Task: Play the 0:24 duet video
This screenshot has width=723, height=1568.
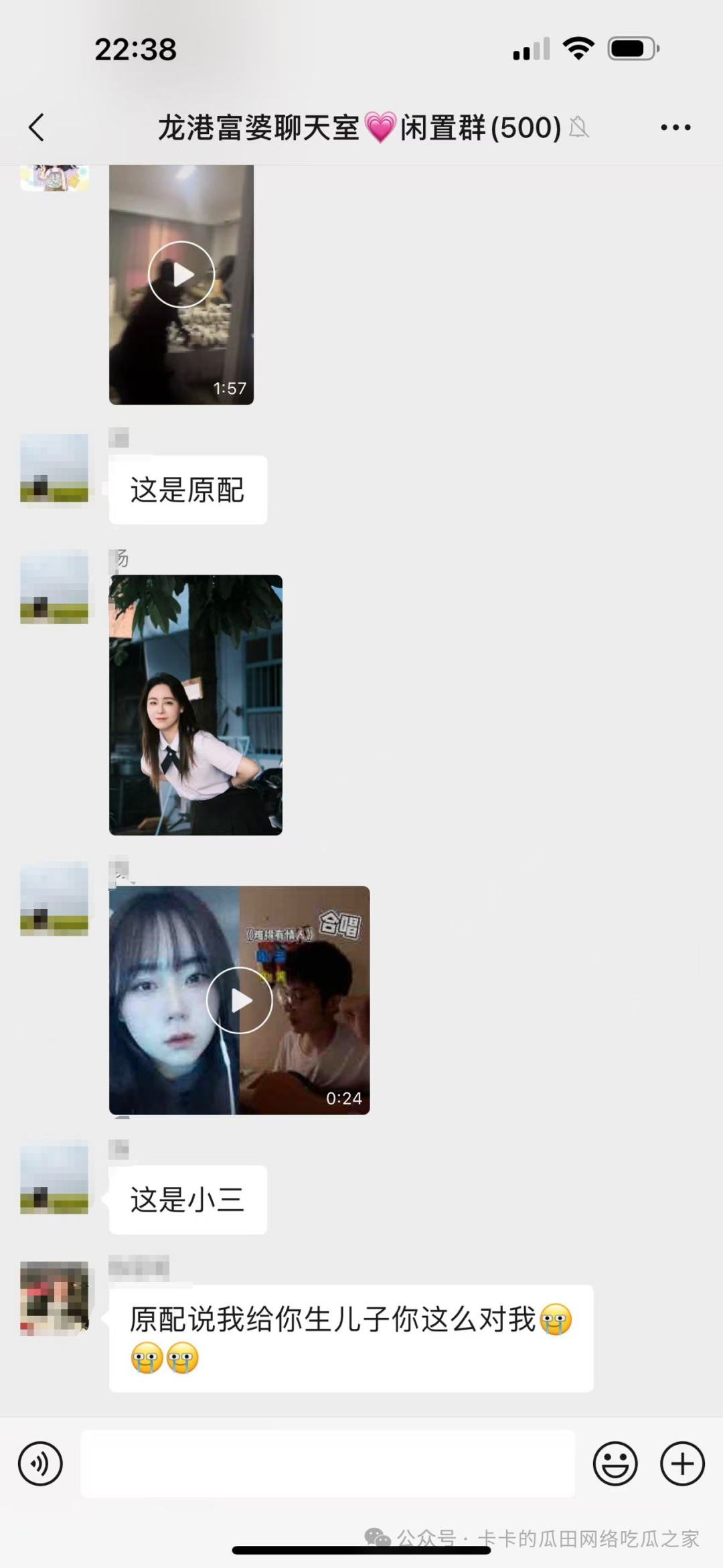Action: (x=239, y=1000)
